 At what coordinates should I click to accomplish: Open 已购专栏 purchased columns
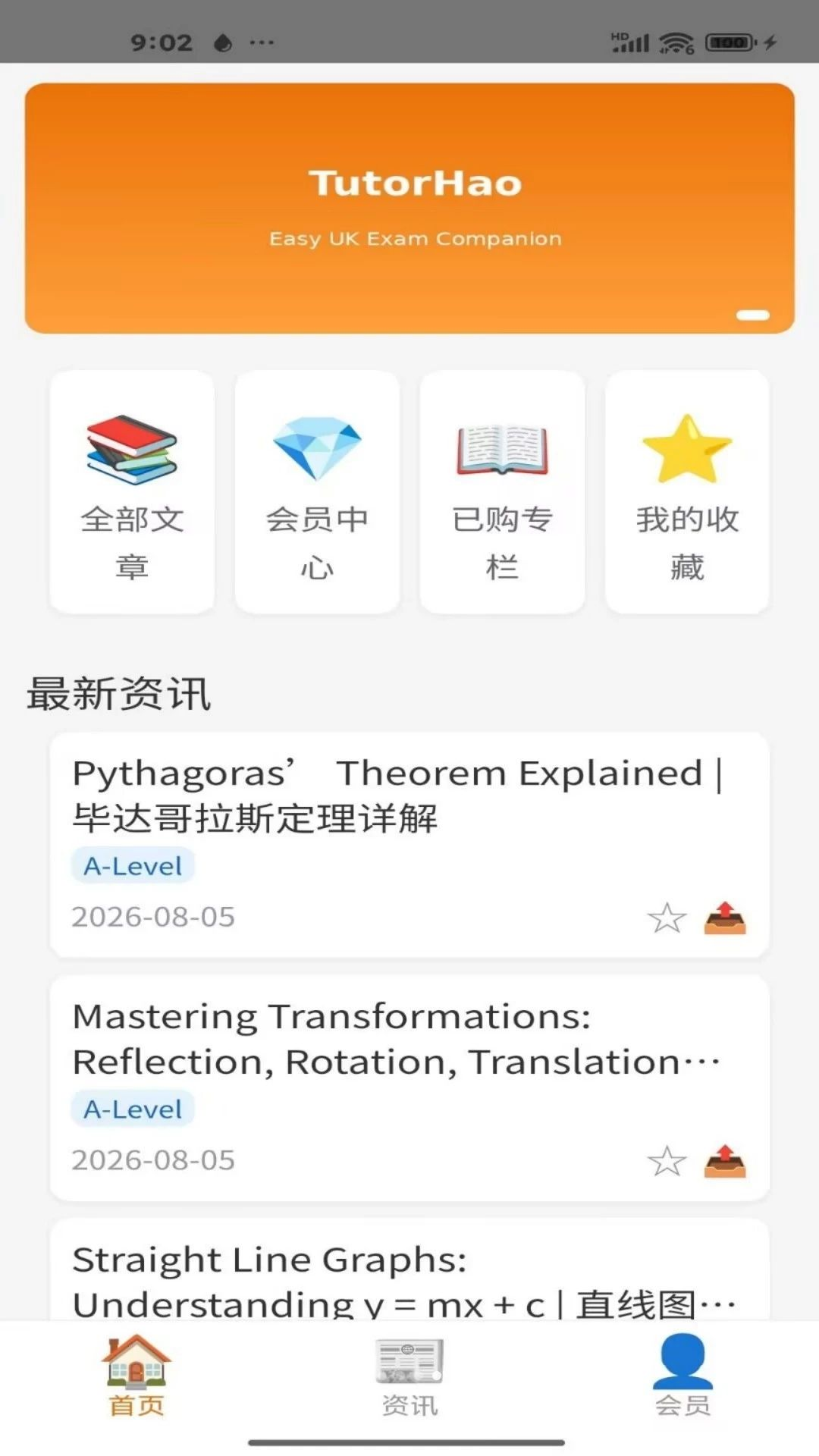pyautogui.click(x=502, y=492)
